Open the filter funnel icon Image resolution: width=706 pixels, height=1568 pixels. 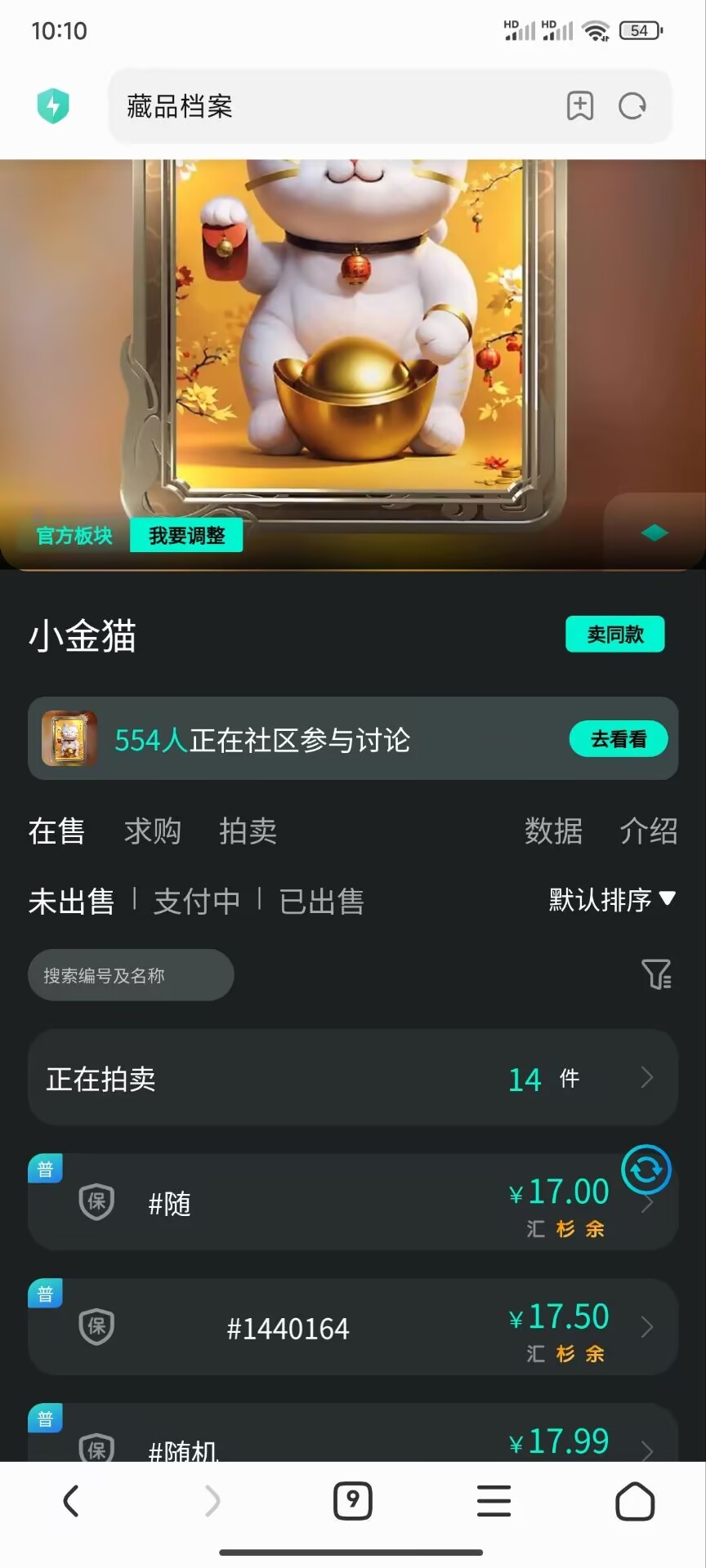click(656, 974)
